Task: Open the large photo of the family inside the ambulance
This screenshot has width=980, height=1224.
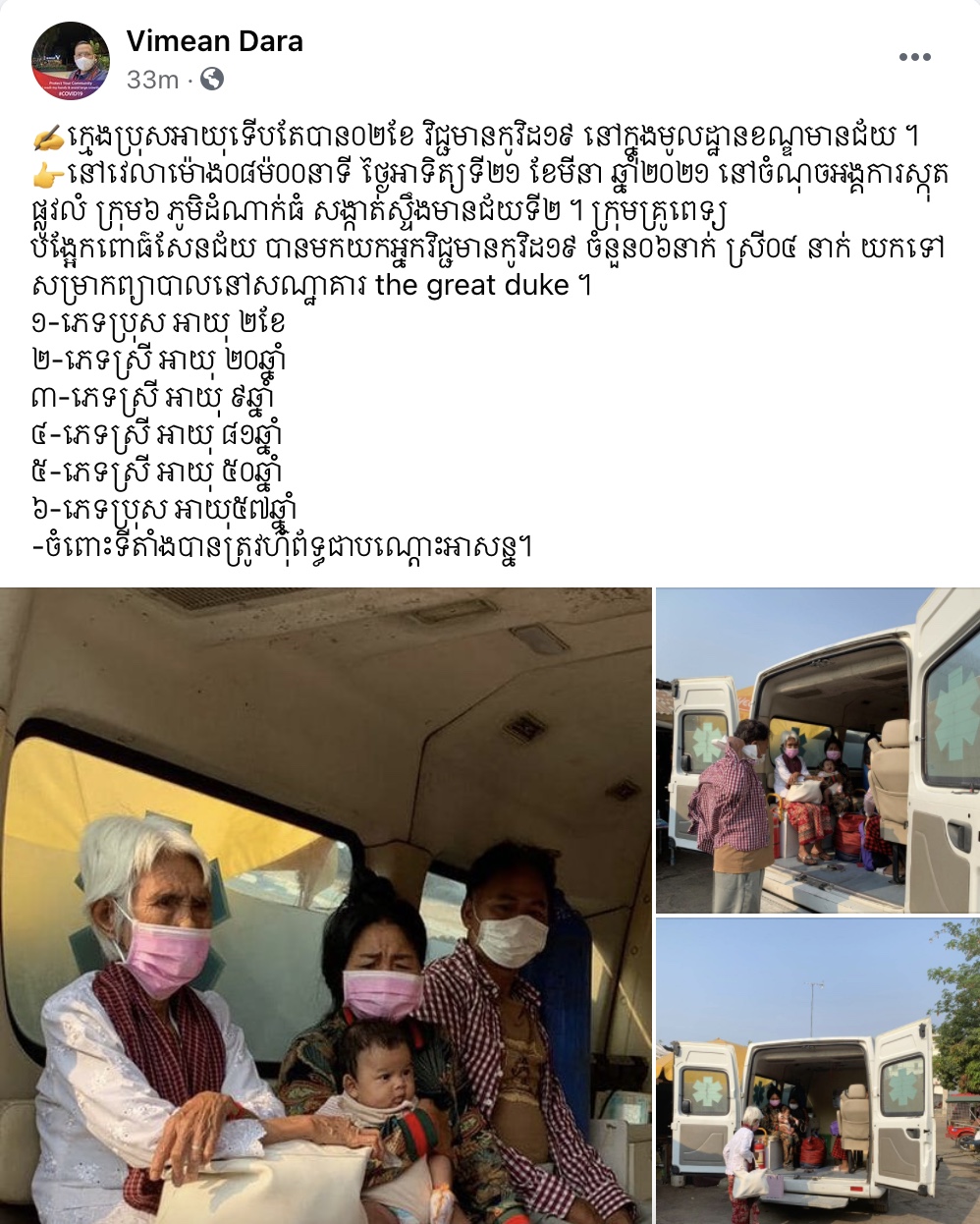Action: tap(325, 904)
